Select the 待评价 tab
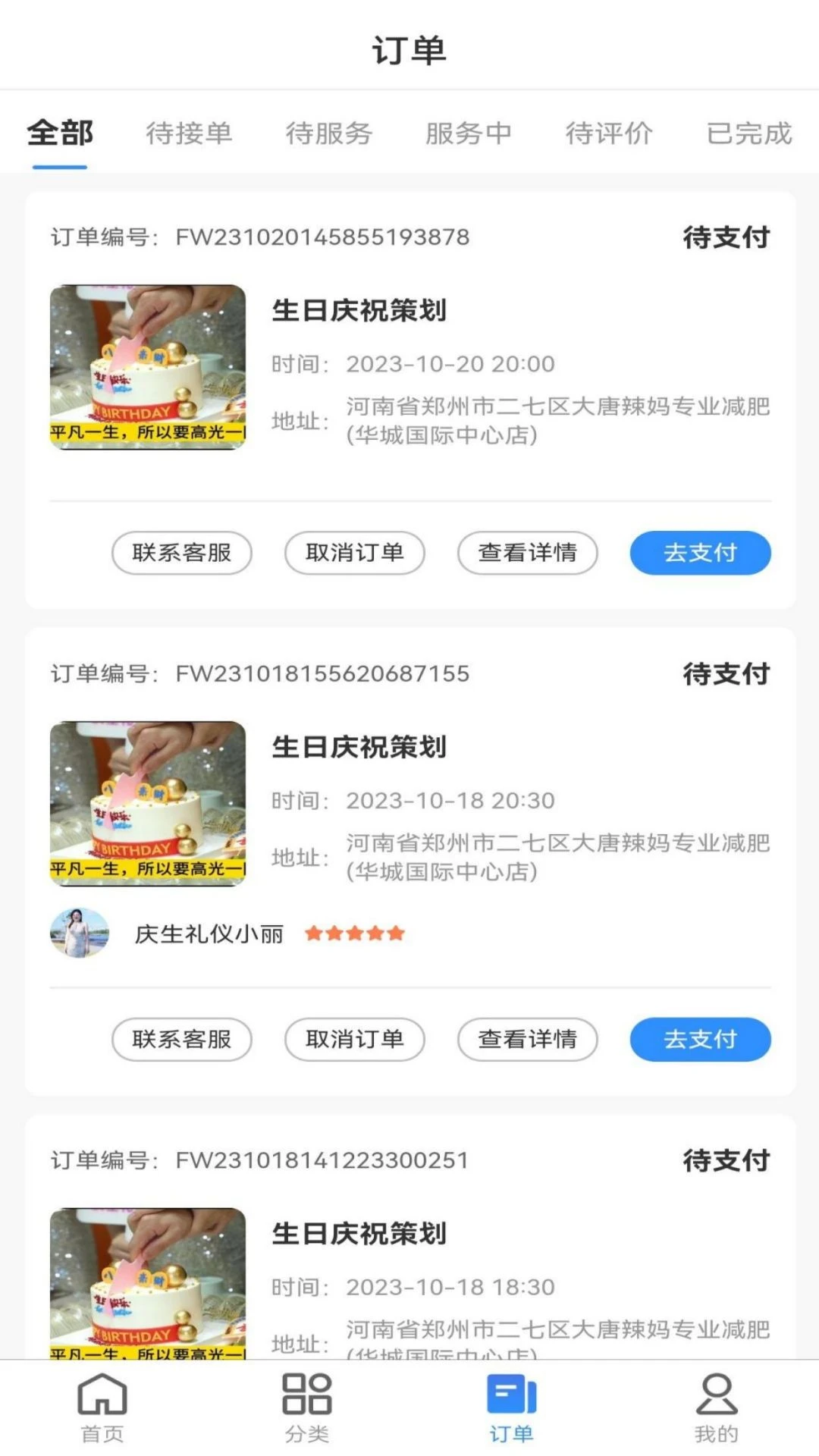The image size is (819, 1456). [x=608, y=133]
